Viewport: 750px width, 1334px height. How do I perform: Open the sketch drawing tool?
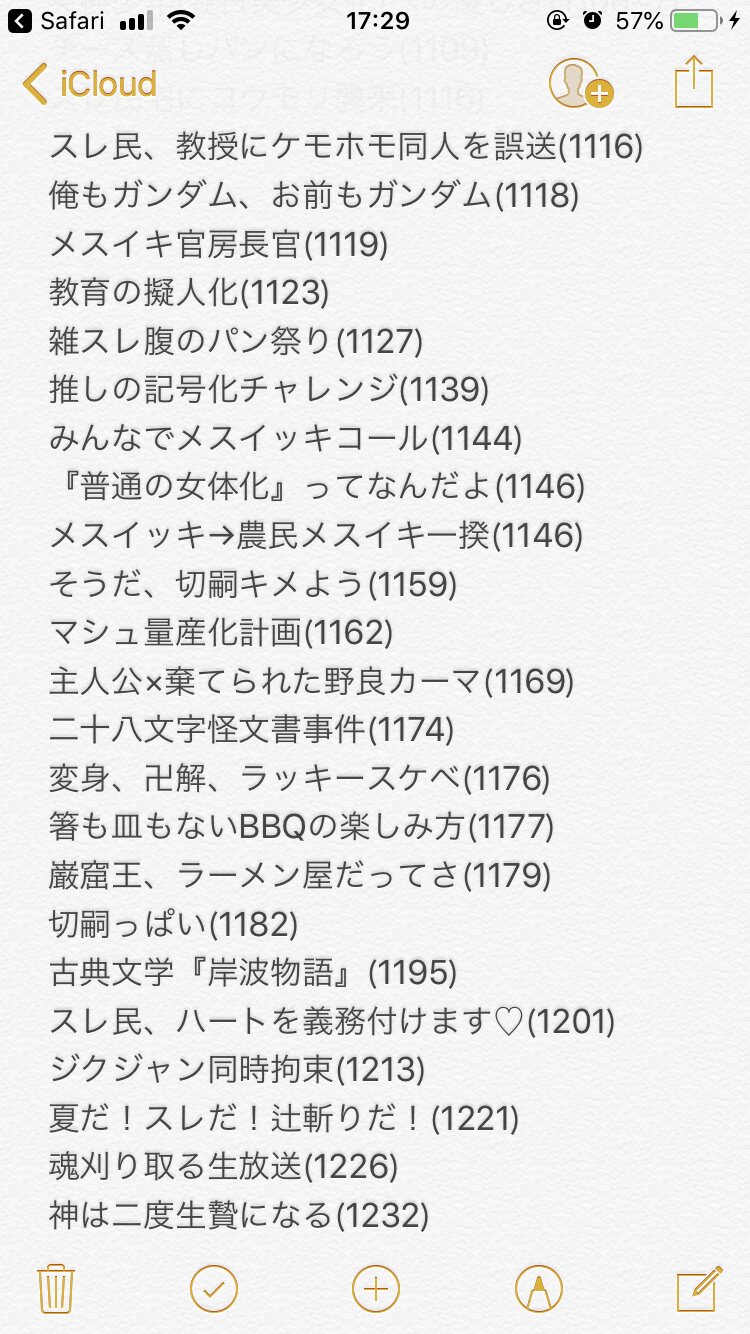tap(538, 1288)
